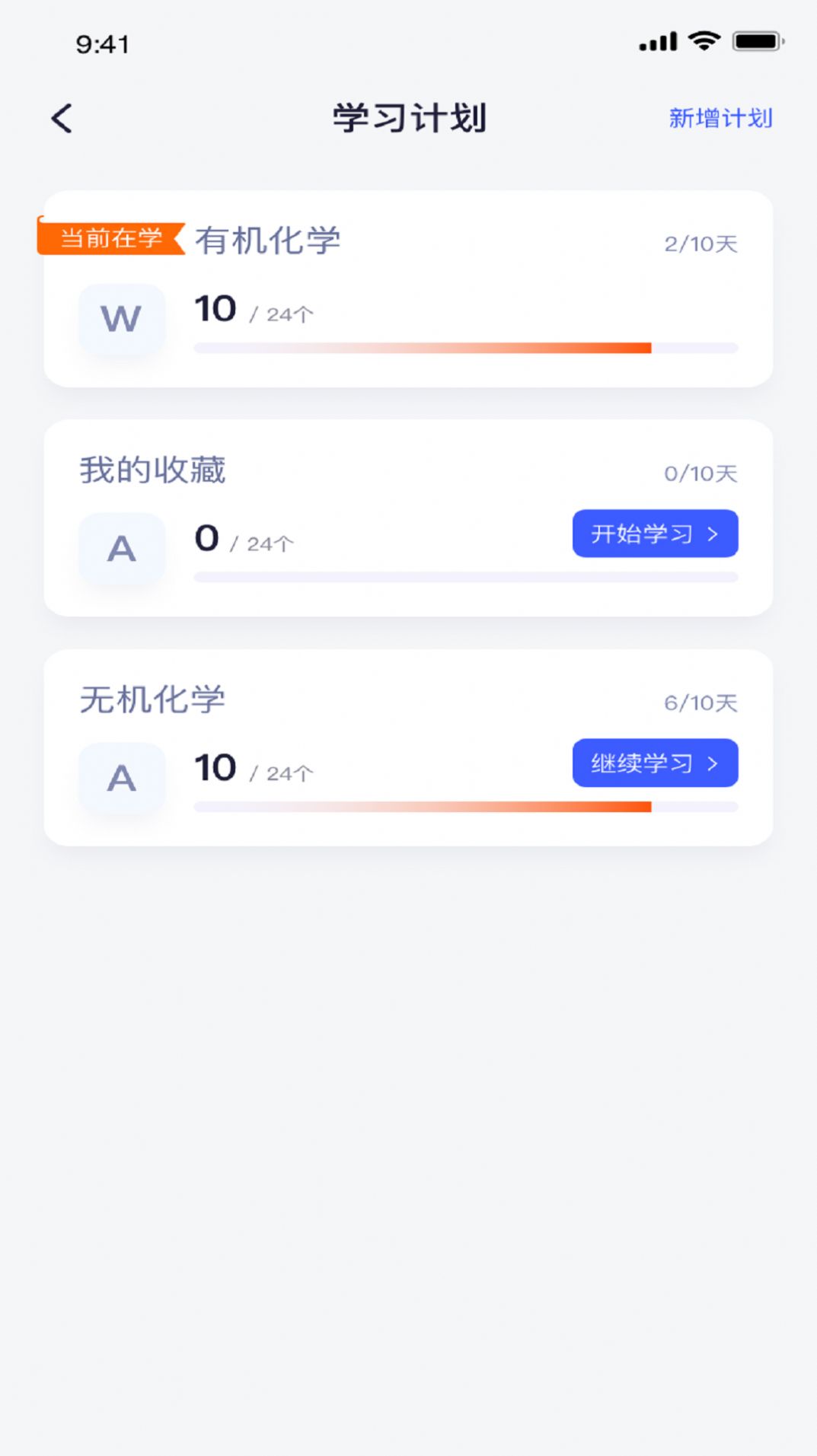Tap the 2/10天 label on 有机化学
The width and height of the screenshot is (817, 1456).
click(700, 244)
